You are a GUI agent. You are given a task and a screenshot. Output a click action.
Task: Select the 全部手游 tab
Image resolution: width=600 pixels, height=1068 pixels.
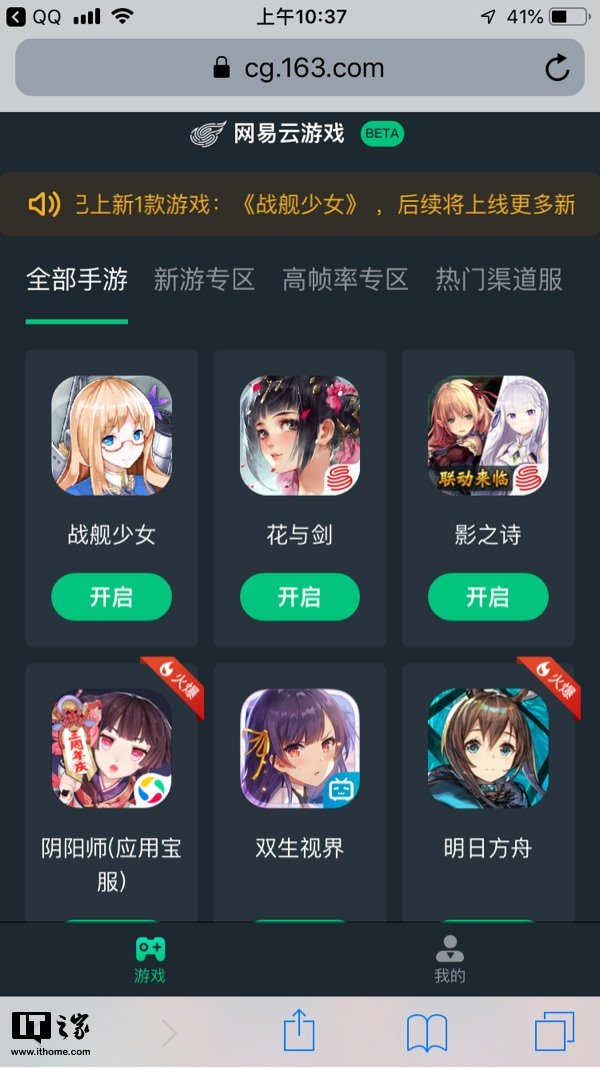[77, 279]
